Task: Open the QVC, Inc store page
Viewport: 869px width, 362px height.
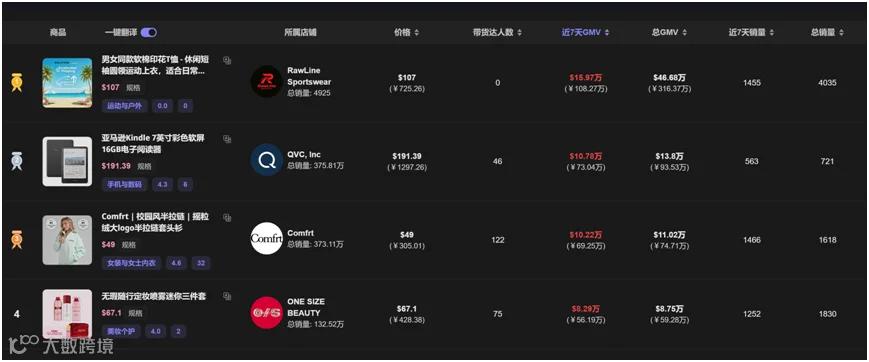Action: [304, 155]
